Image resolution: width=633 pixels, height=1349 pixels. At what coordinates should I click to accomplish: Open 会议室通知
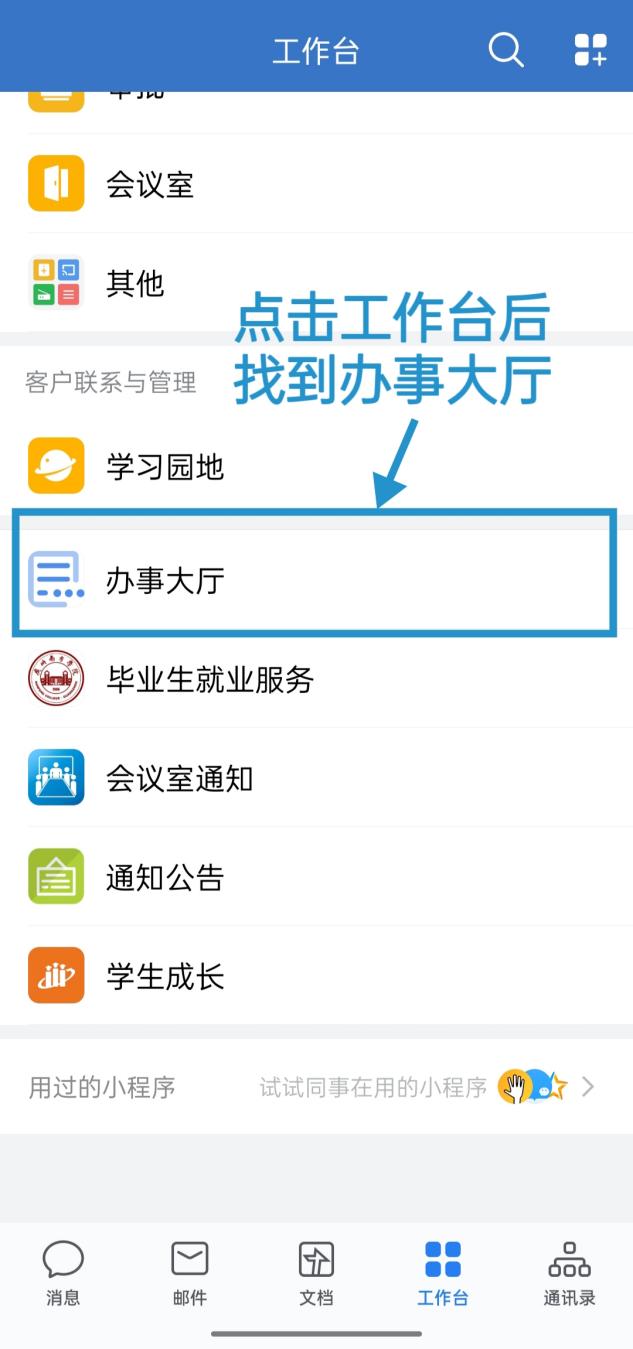(180, 778)
